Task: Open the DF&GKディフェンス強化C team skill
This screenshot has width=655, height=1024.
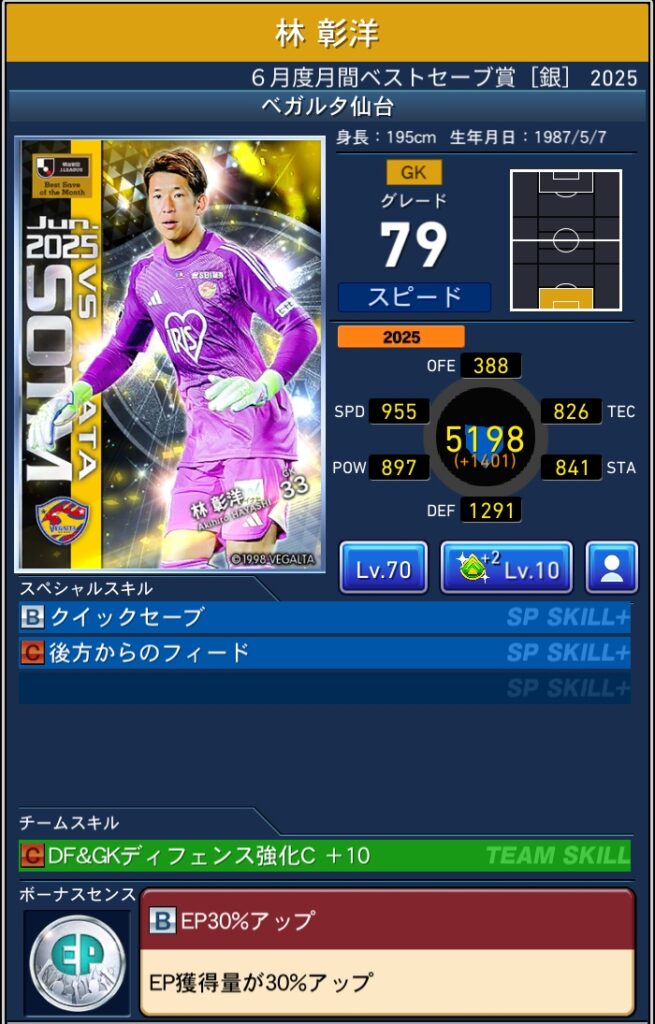Action: (x=324, y=855)
